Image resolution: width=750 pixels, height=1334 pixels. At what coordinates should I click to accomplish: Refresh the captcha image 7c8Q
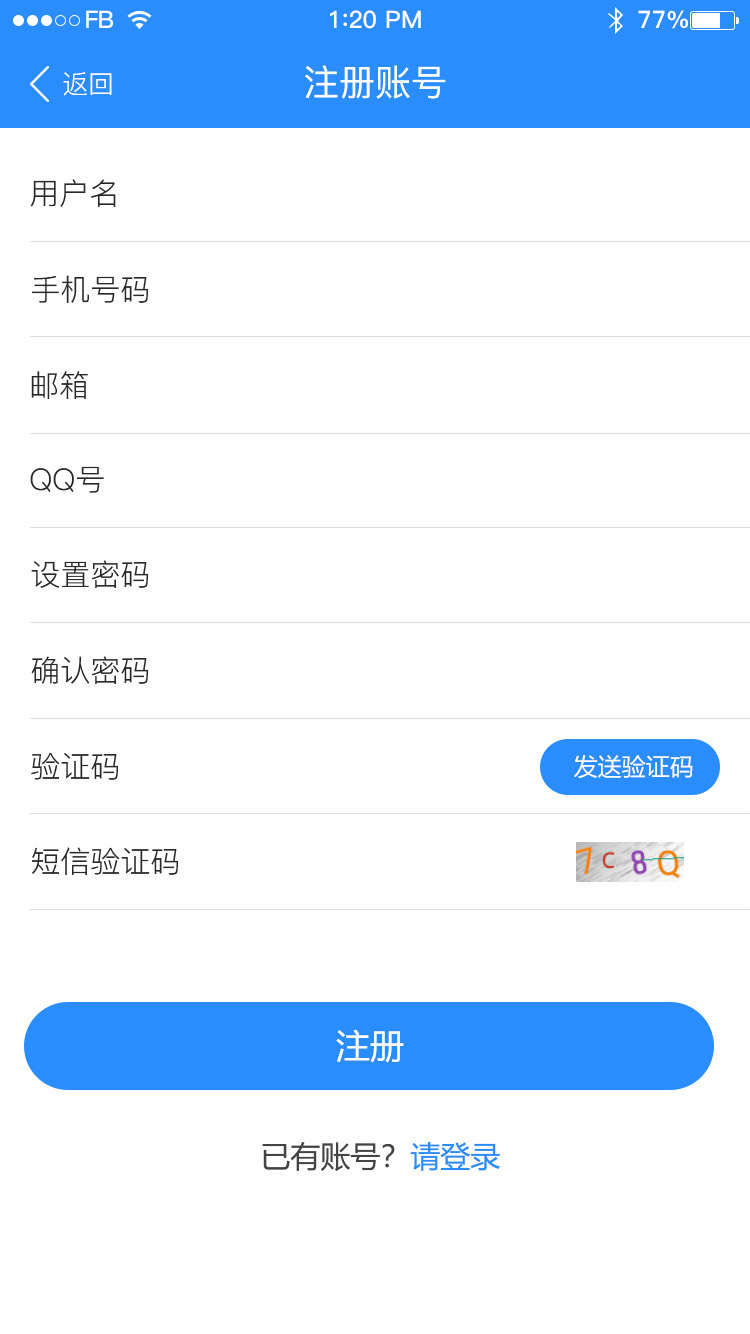[630, 861]
